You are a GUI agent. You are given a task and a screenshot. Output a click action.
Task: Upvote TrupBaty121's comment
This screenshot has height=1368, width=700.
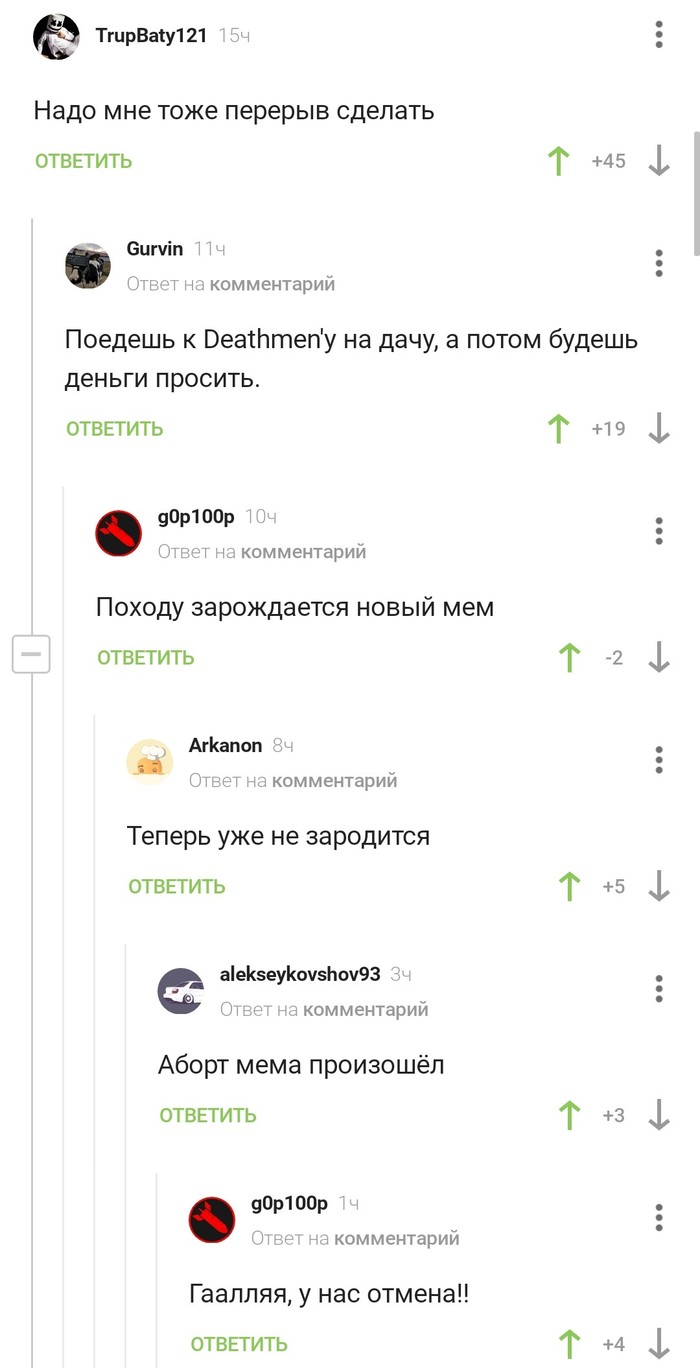click(x=559, y=161)
